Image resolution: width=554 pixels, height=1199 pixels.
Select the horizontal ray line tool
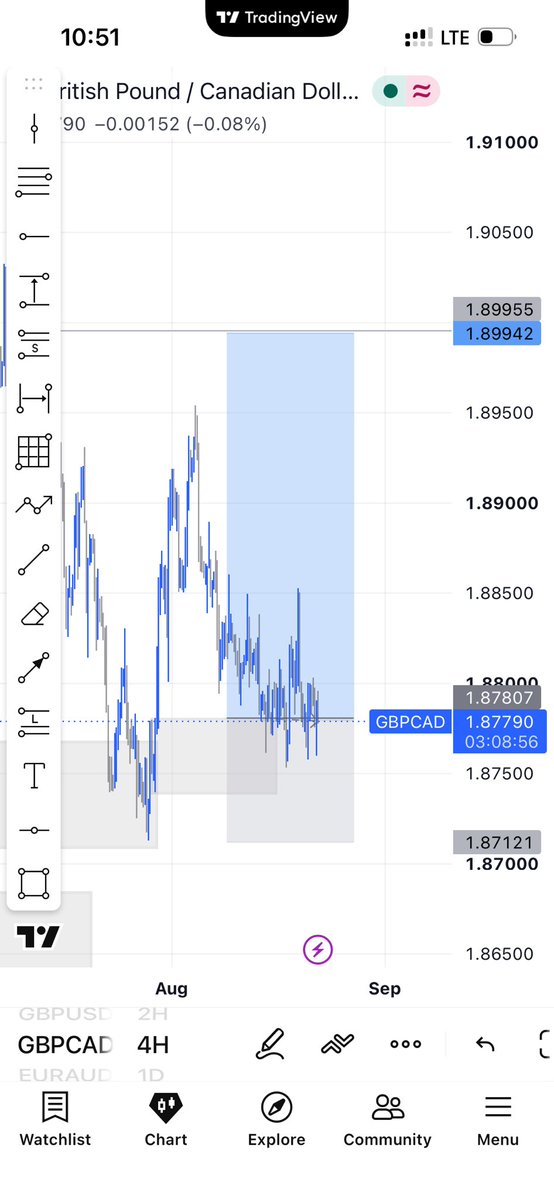pyautogui.click(x=34, y=237)
